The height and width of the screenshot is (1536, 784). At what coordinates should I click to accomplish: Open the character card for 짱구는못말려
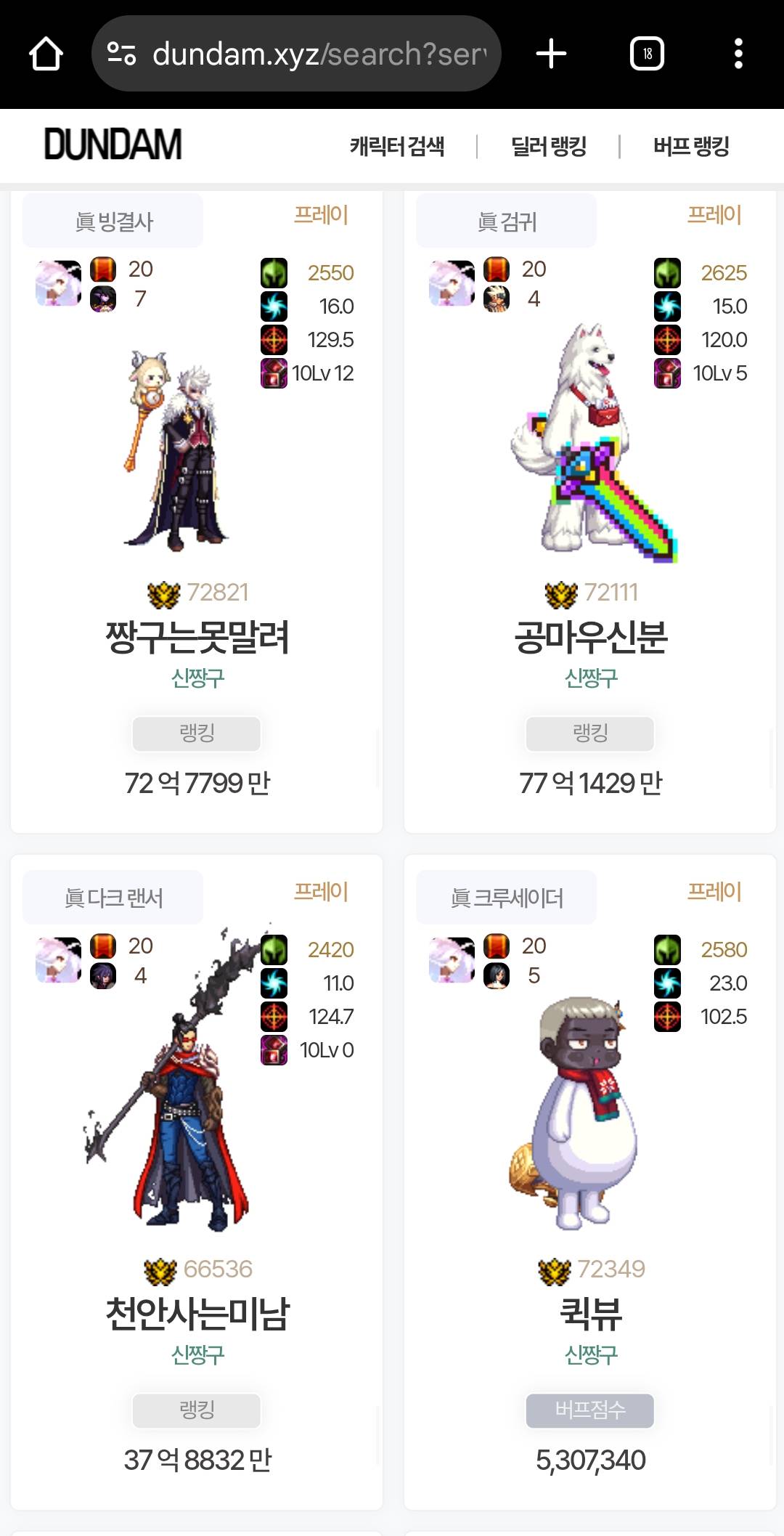(x=197, y=637)
